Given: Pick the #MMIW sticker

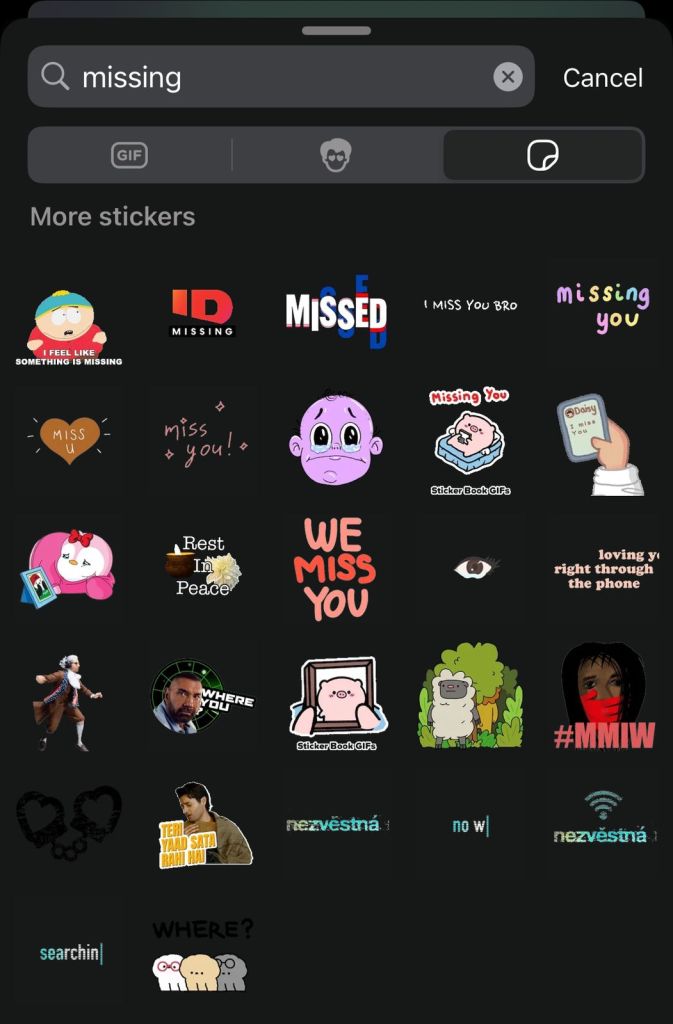Looking at the screenshot, I should (603, 697).
